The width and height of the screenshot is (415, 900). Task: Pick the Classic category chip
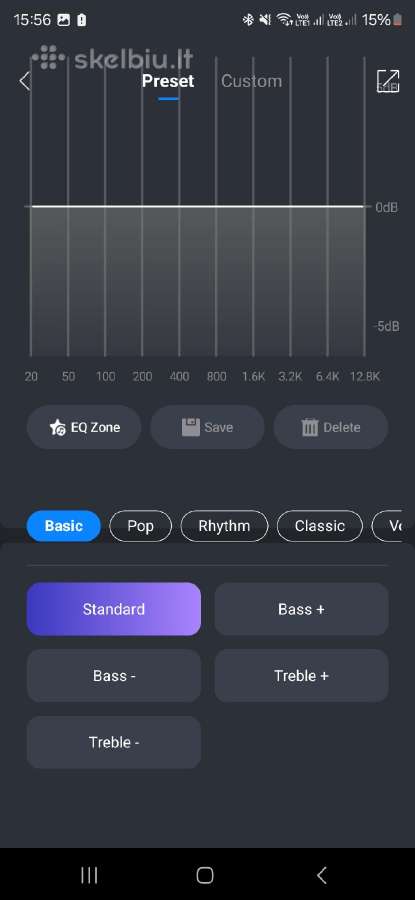tap(320, 526)
